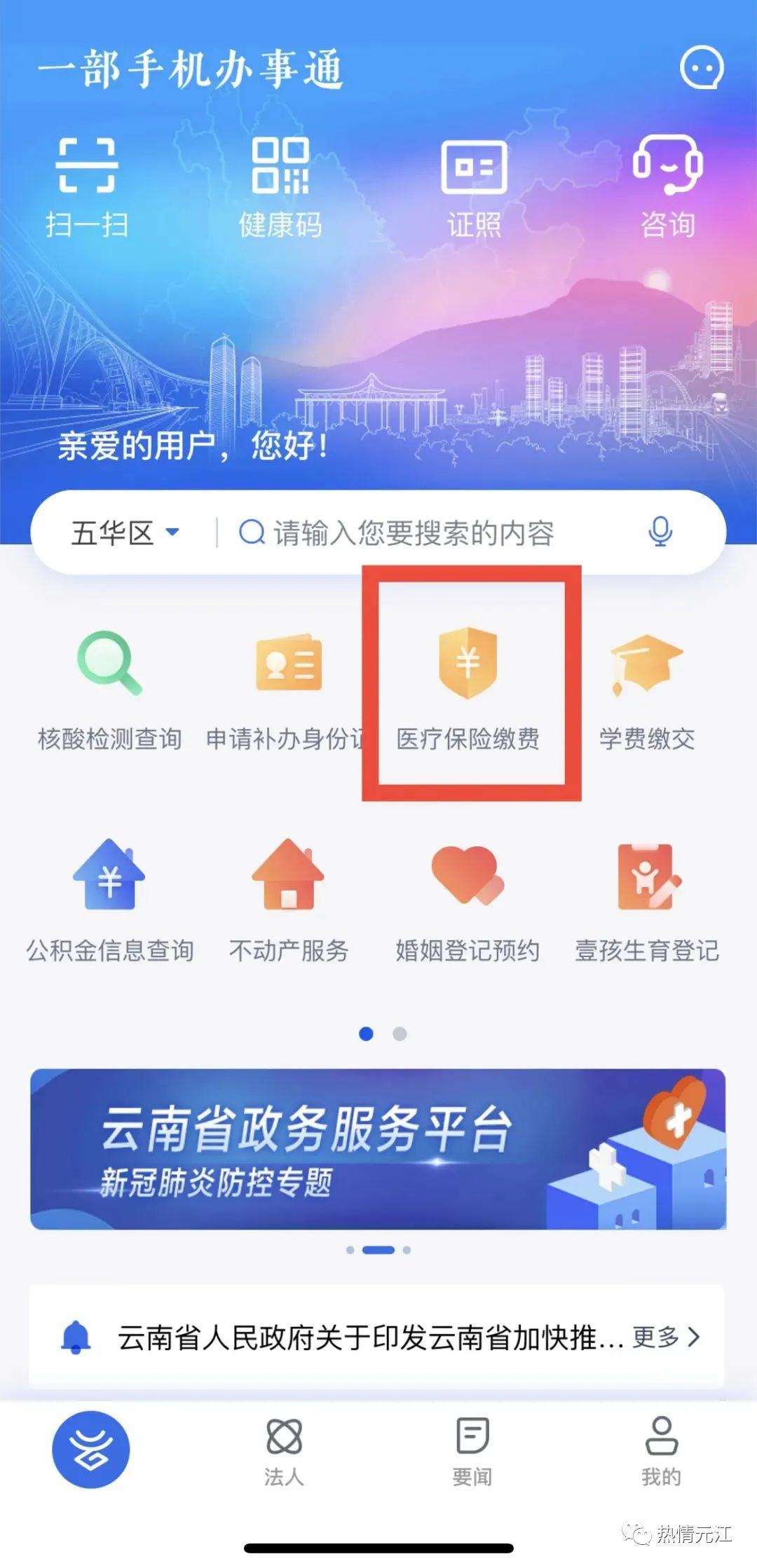The height and width of the screenshot is (1568, 757).
Task: Open the 五华区 district selector dropdown
Action: click(x=123, y=532)
